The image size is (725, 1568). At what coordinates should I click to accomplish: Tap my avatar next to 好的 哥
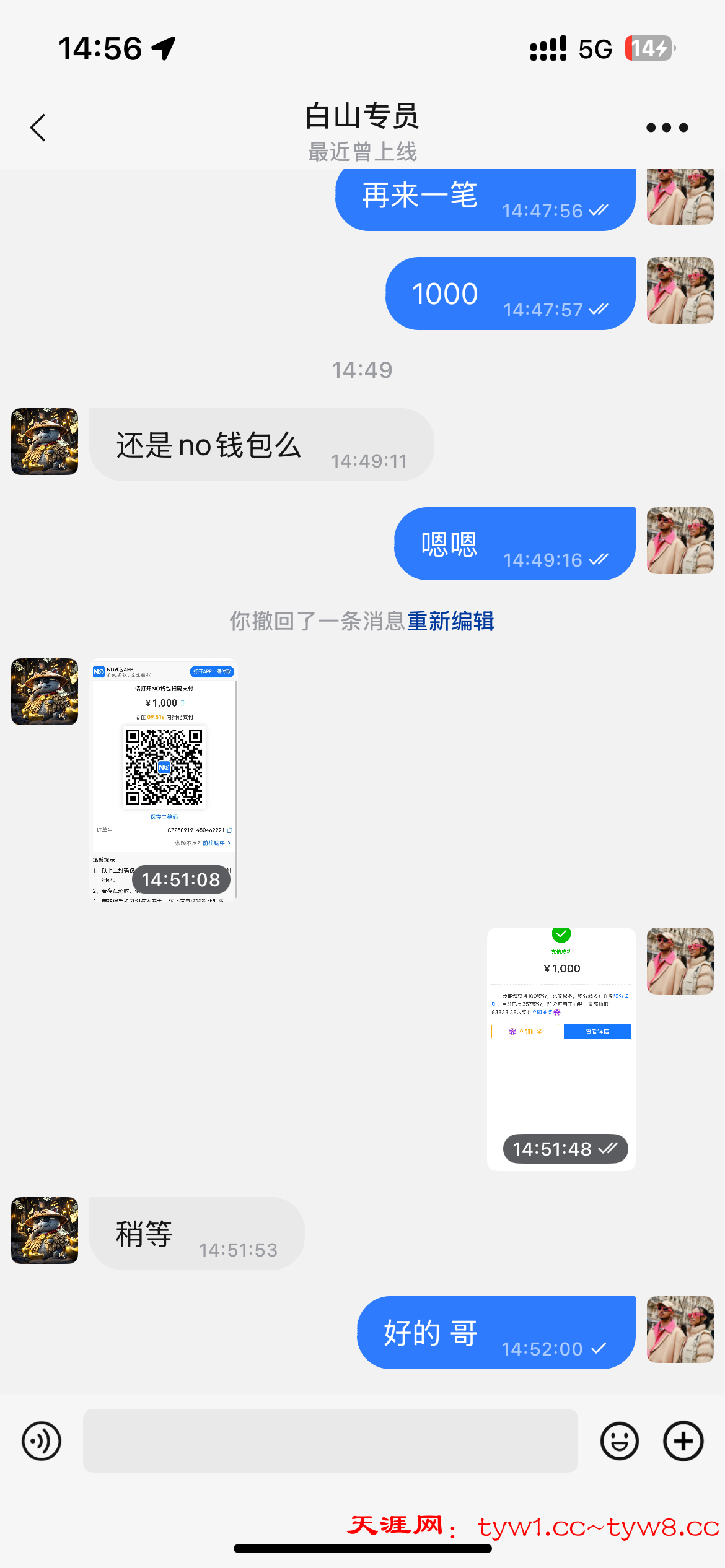(x=680, y=1330)
